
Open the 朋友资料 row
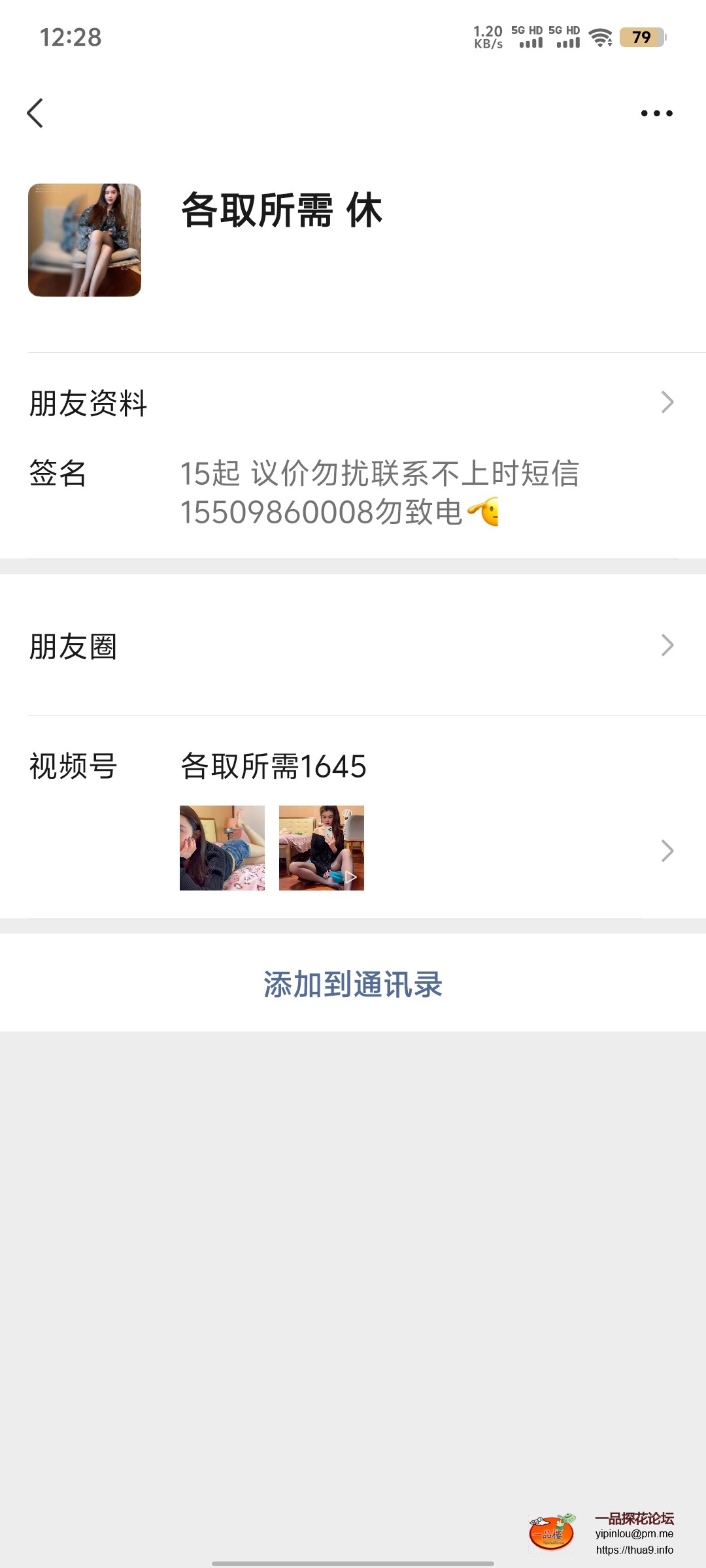pos(353,402)
